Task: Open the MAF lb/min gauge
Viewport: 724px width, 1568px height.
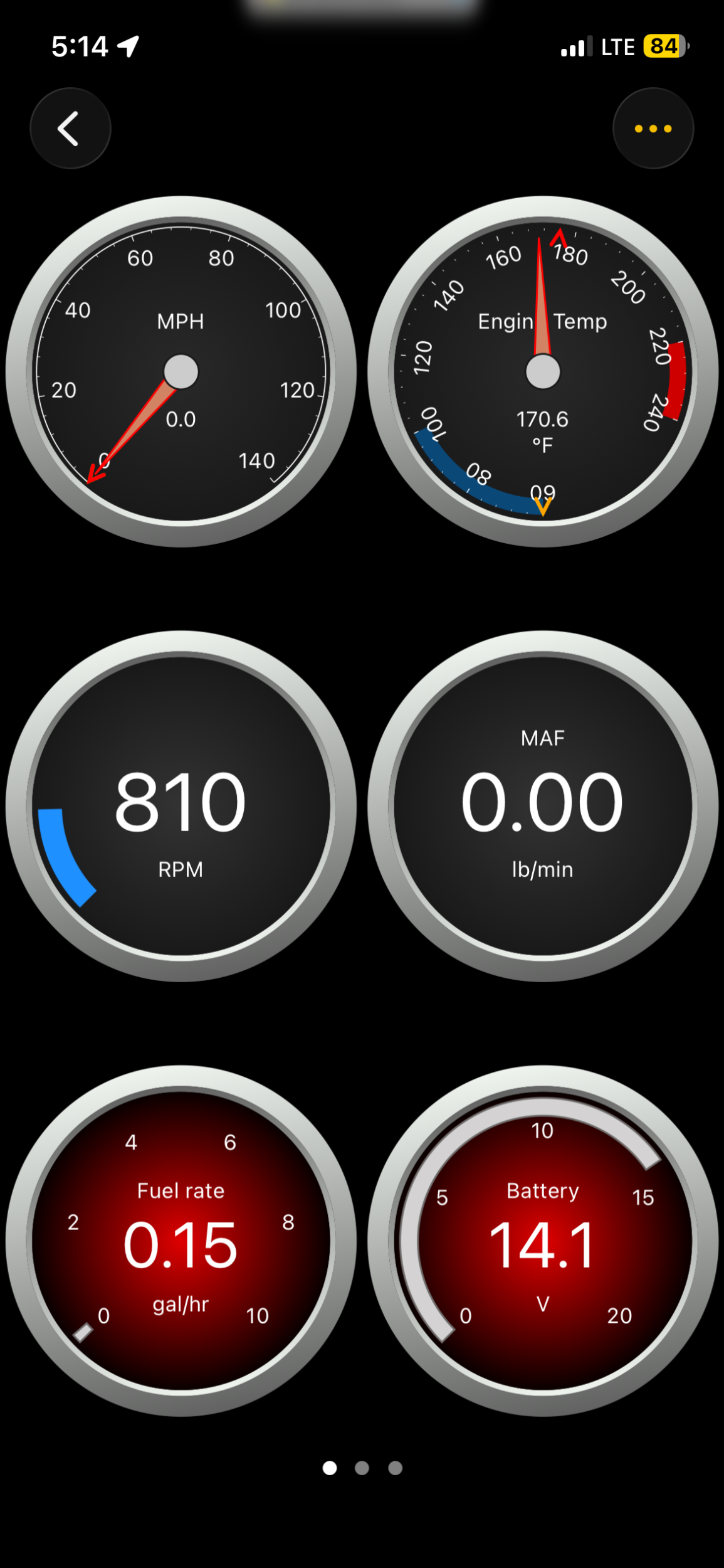Action: pyautogui.click(x=543, y=806)
